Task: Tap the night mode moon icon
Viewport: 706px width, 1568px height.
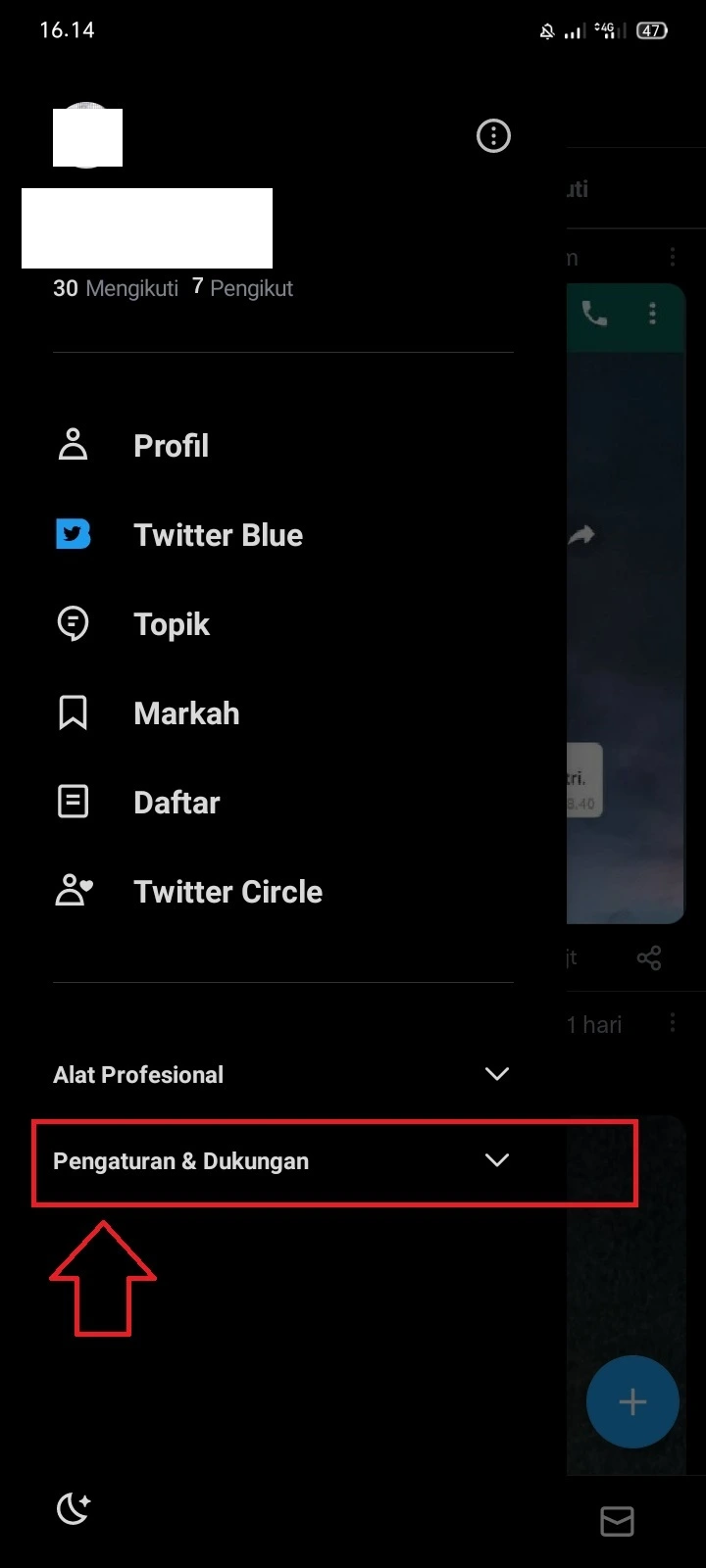Action: [x=74, y=1508]
